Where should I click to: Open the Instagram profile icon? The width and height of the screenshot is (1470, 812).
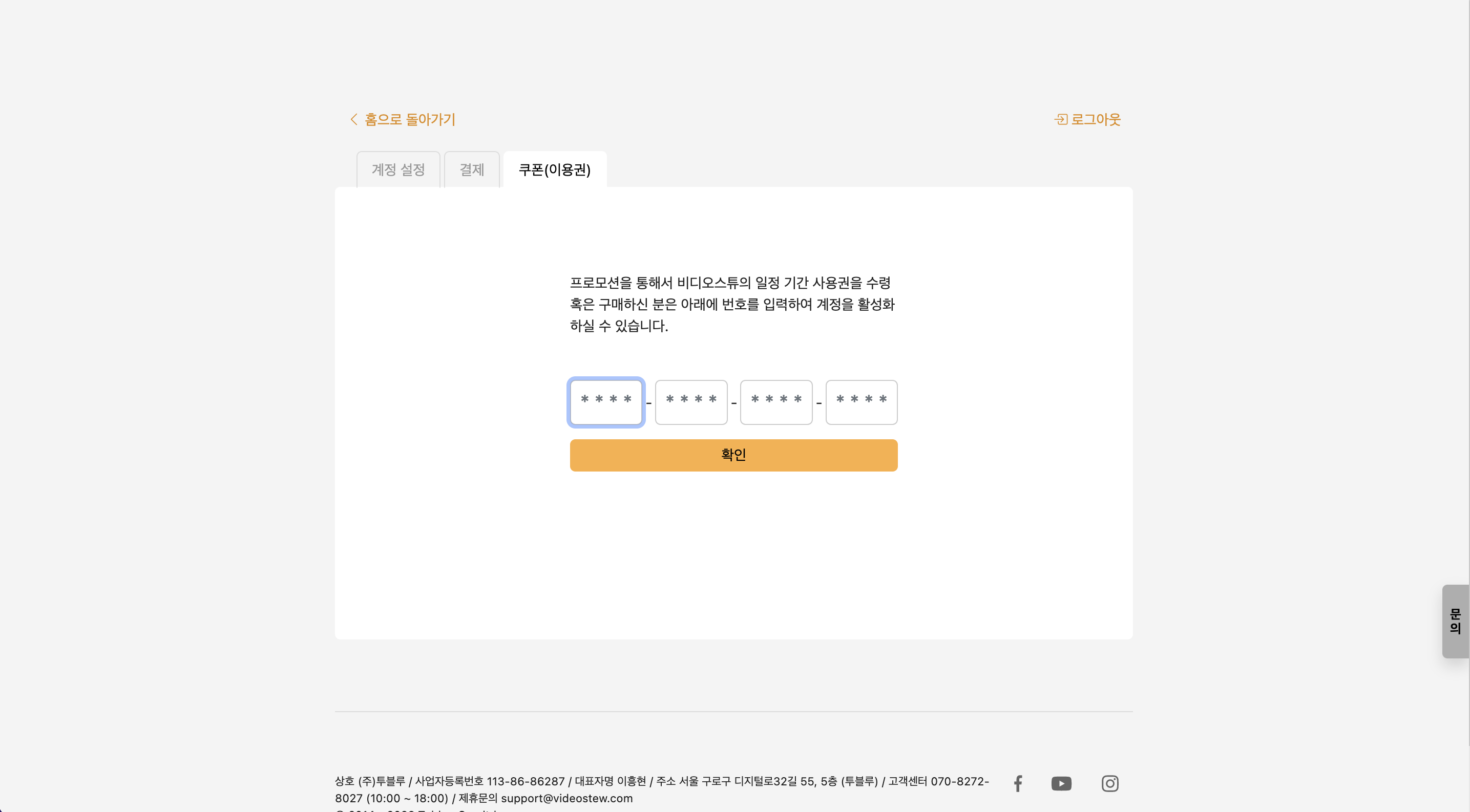point(1109,783)
